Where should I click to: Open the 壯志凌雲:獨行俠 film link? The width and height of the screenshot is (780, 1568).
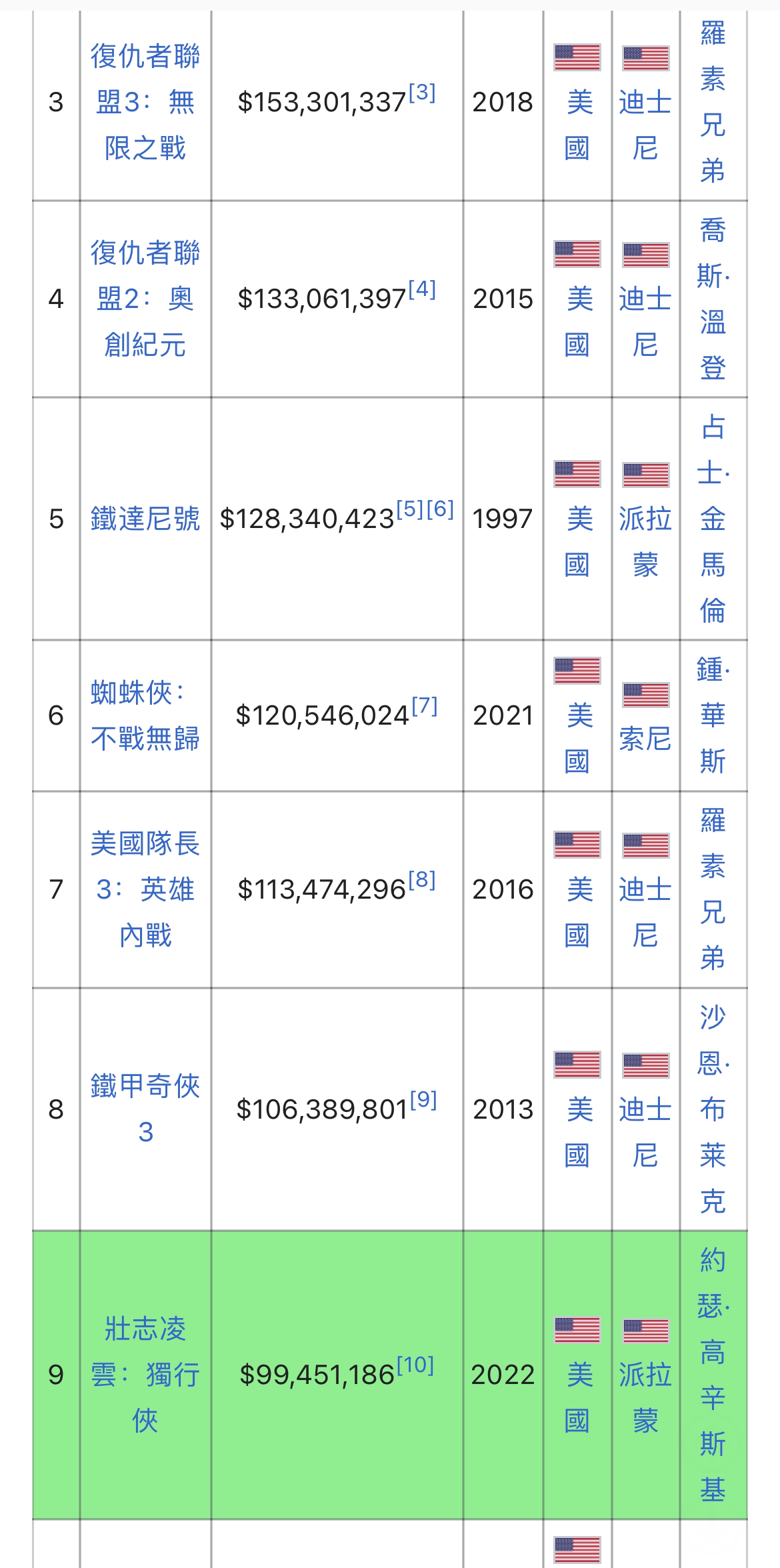tap(145, 1375)
